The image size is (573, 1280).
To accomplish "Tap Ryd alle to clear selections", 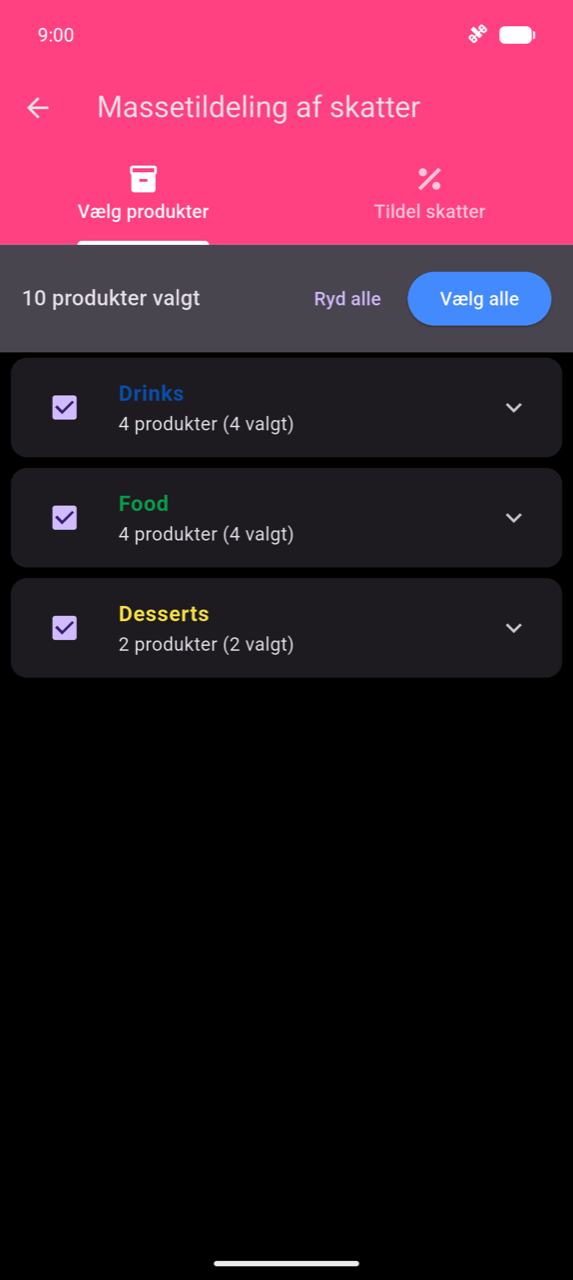I will coord(347,299).
